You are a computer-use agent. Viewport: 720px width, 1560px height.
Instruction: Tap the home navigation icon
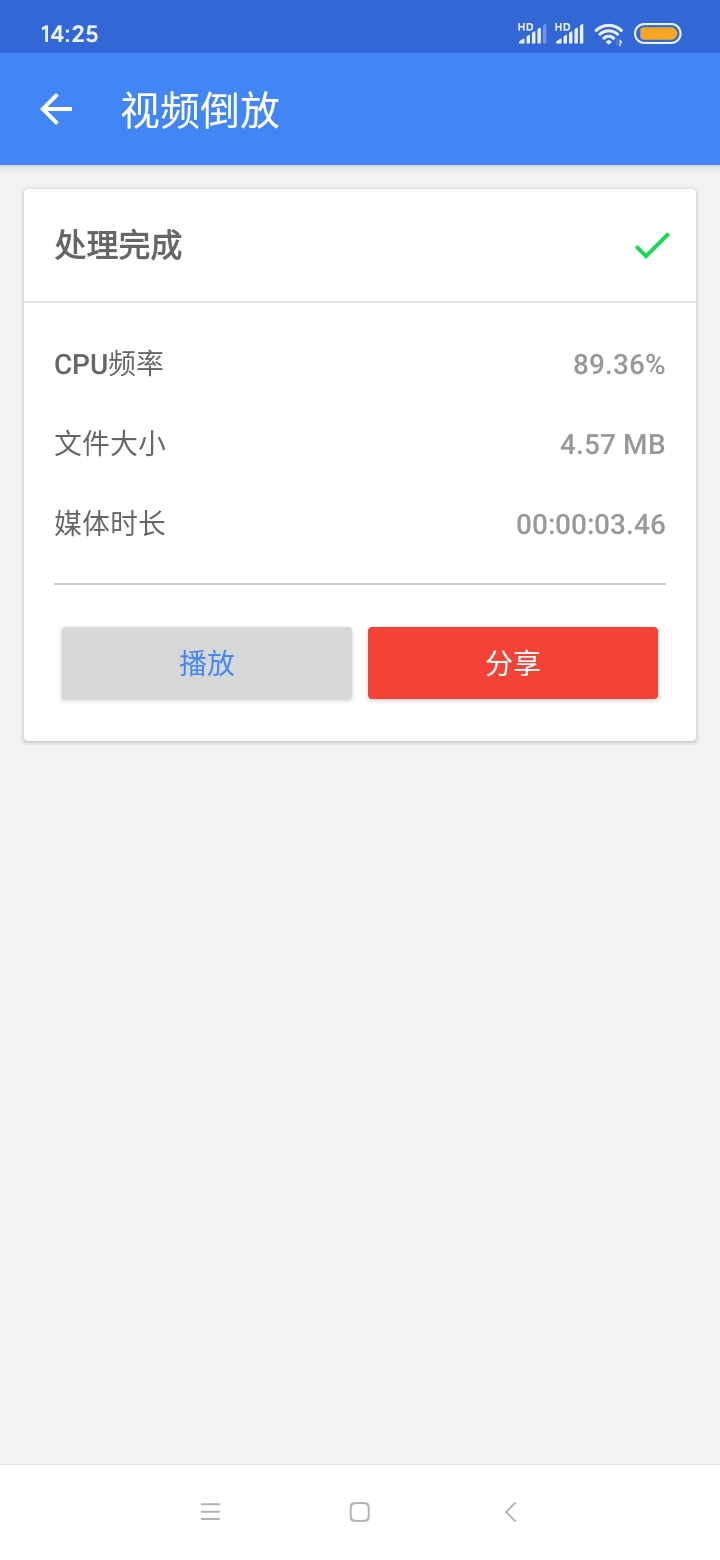click(359, 1511)
